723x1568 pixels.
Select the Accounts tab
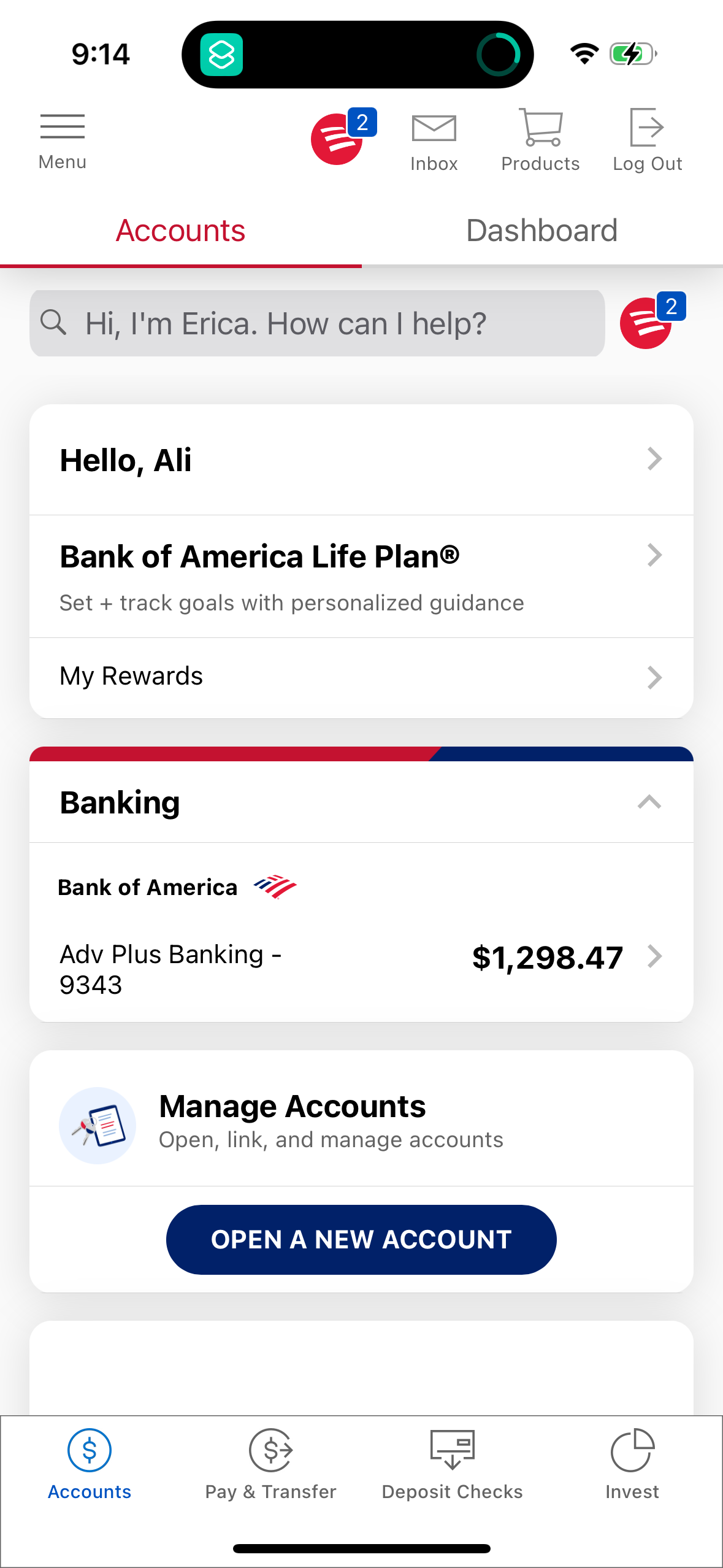pos(180,231)
